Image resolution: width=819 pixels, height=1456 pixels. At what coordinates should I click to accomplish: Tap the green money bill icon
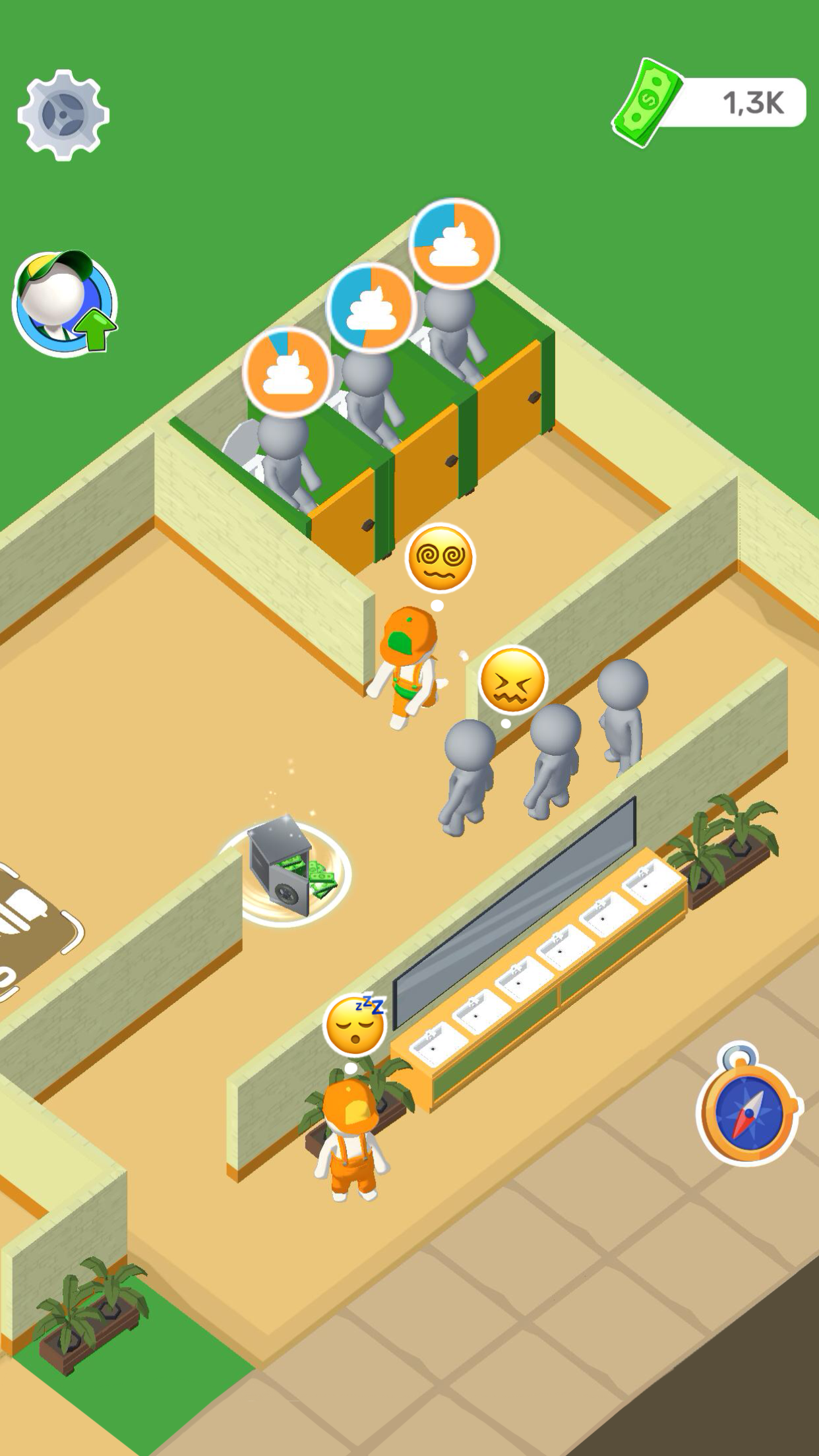[x=649, y=100]
